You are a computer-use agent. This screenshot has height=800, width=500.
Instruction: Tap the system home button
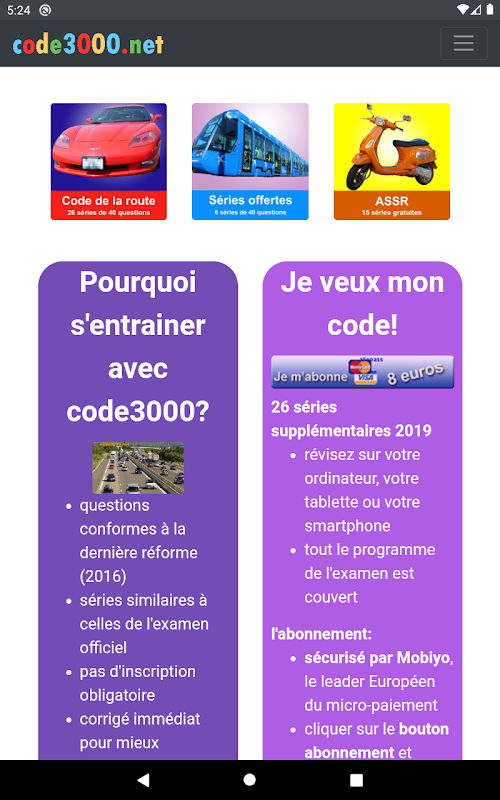coord(249,780)
